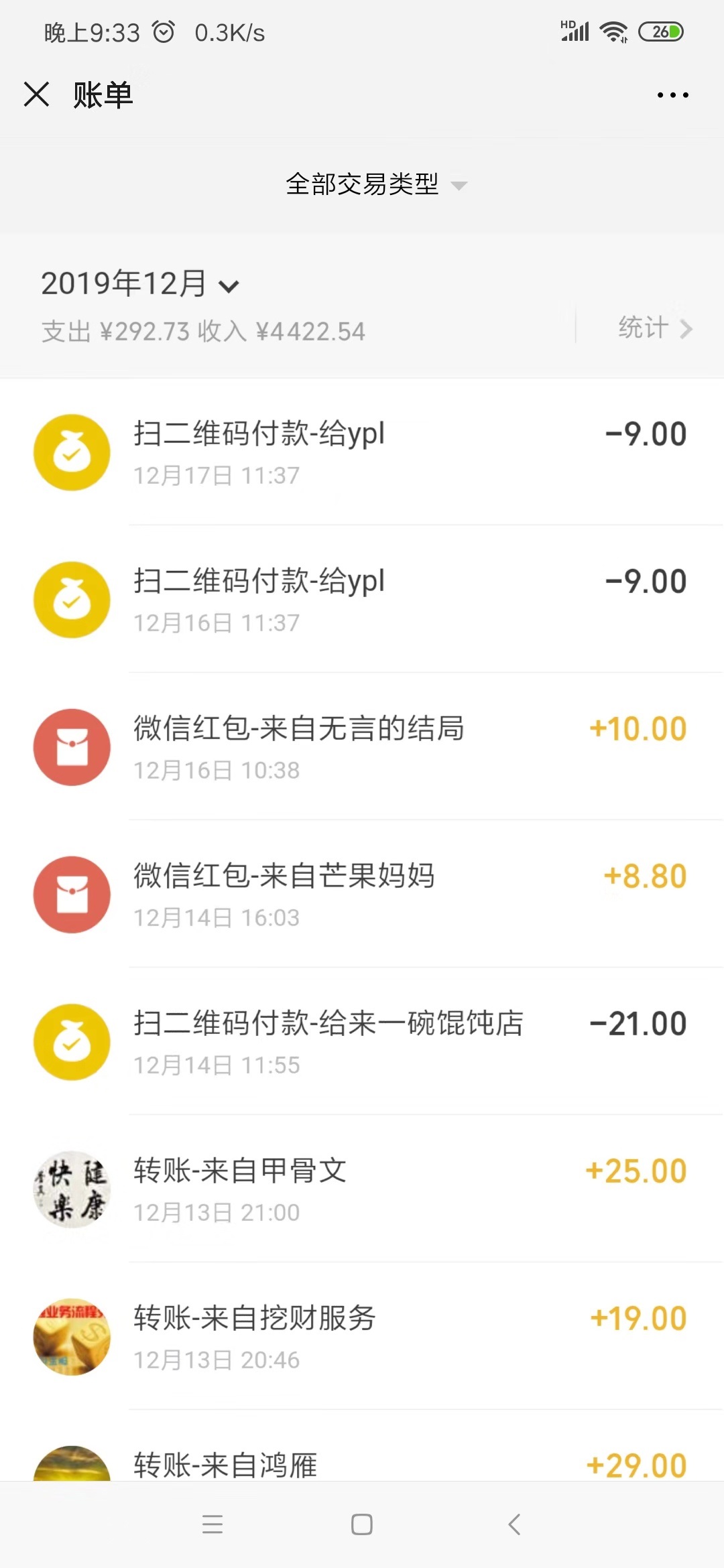The width and height of the screenshot is (724, 1568).
Task: Select the money bag icon for 扫二维码付款-给ypl dated 12月17日
Action: coord(72,452)
